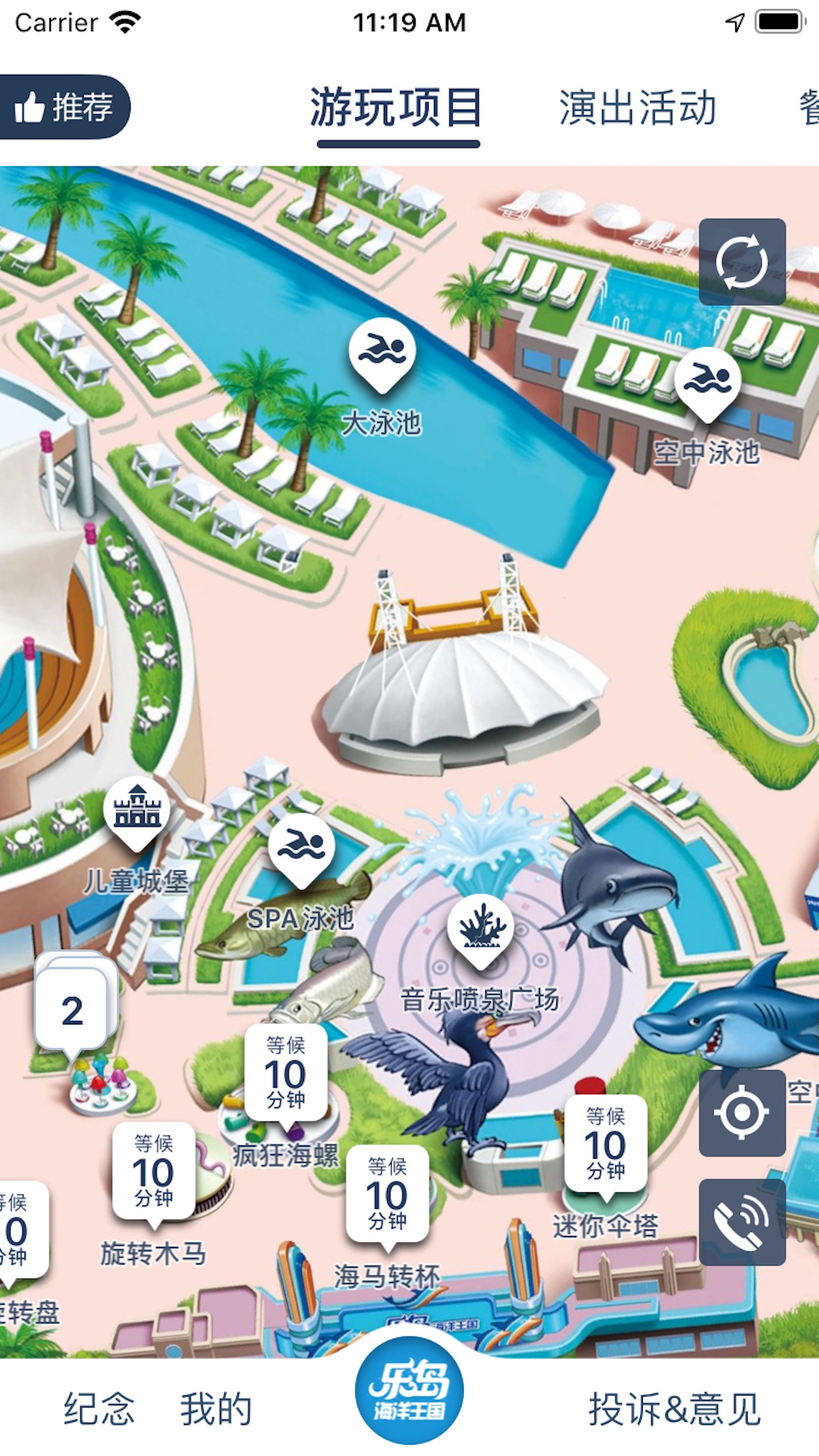The width and height of the screenshot is (819, 1456).
Task: Tap the 推荐 recommend button
Action: (64, 107)
